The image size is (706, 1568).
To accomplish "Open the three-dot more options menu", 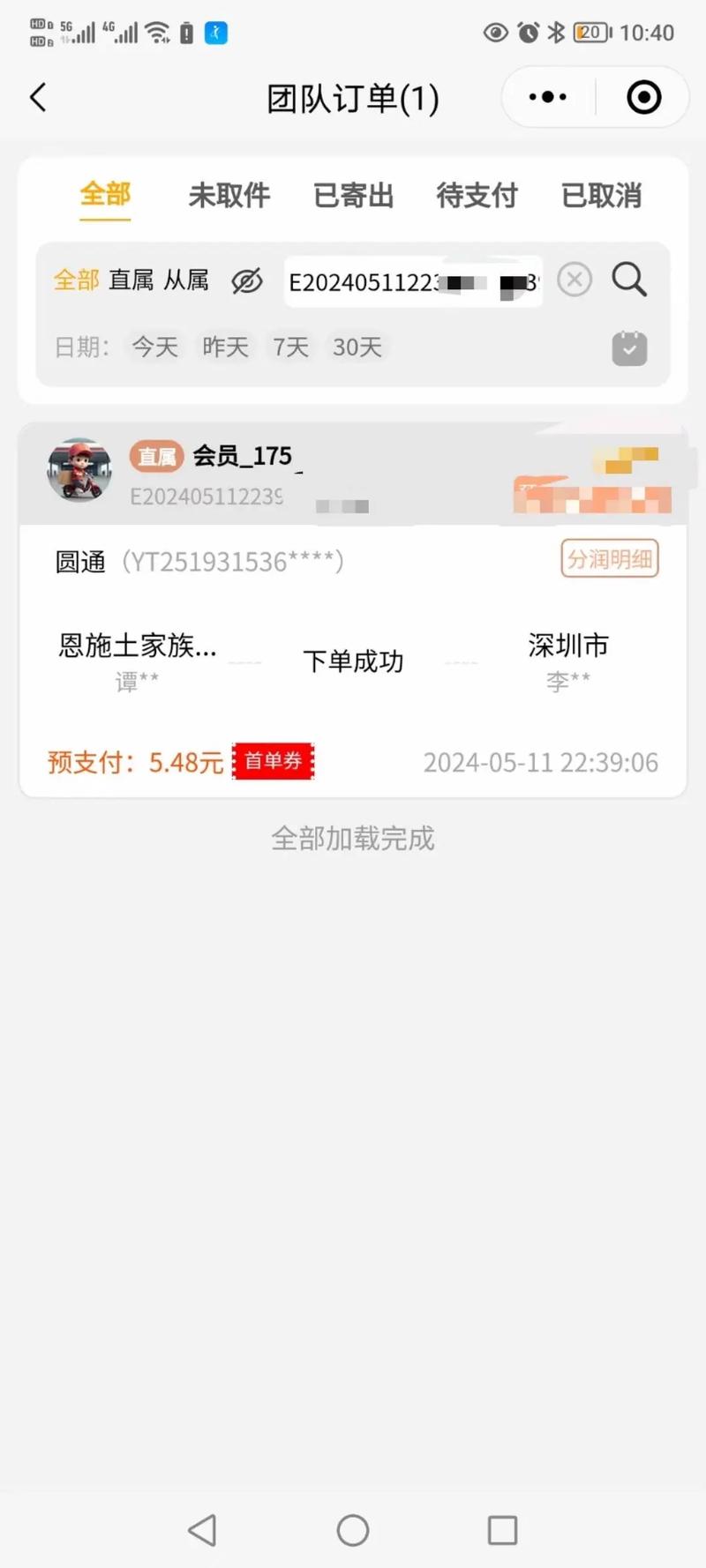I will (546, 97).
